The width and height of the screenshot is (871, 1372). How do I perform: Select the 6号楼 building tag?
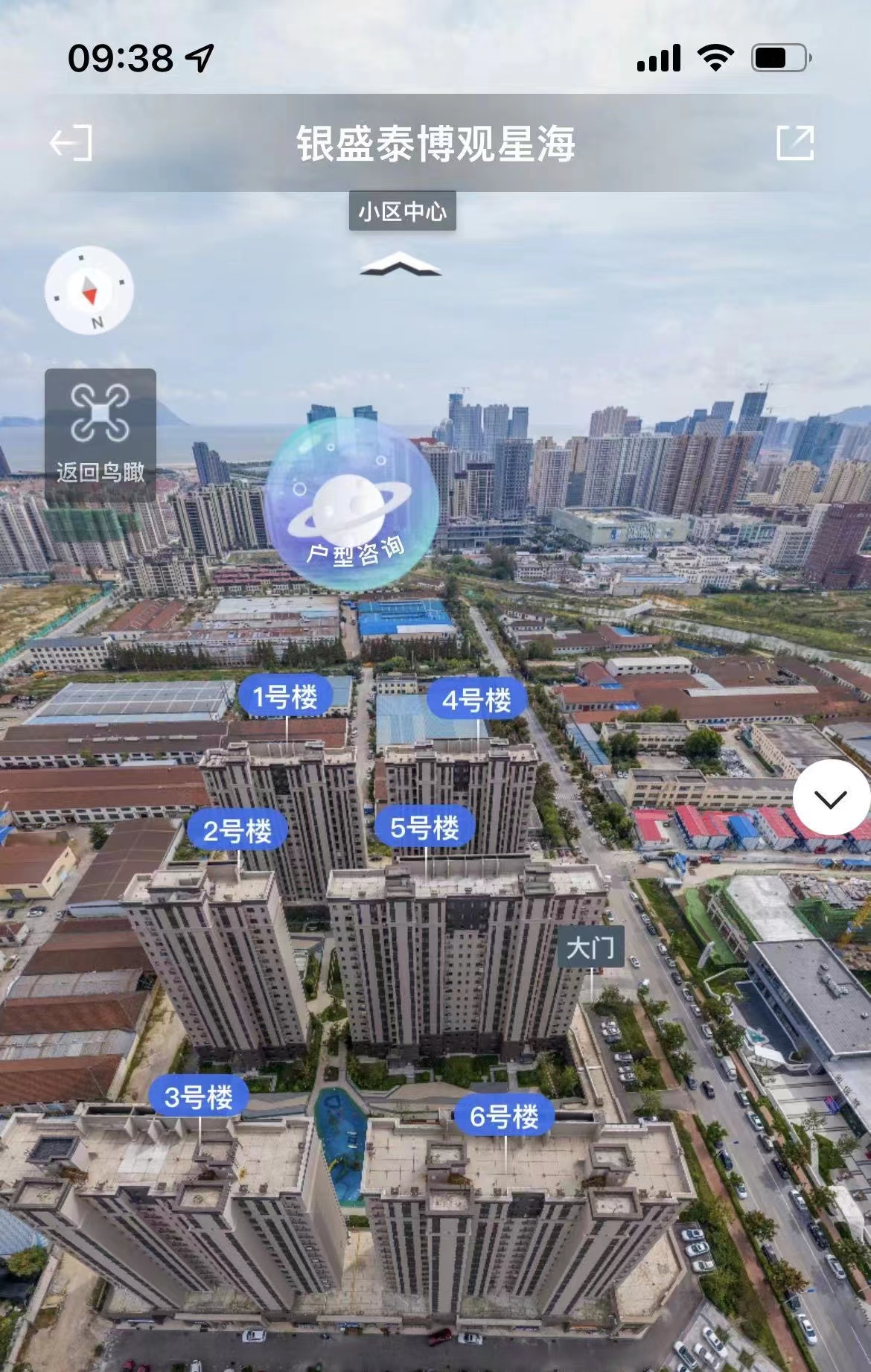click(504, 1116)
